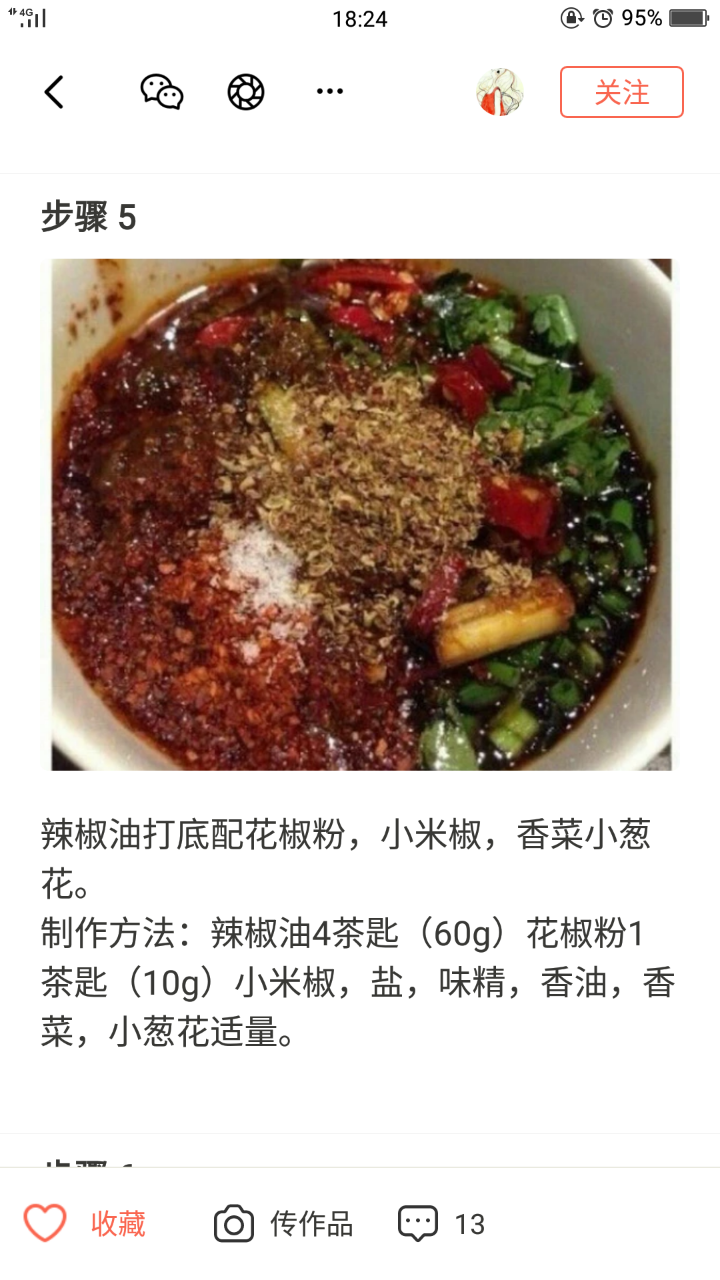Upload your dish via 传作品
The width and height of the screenshot is (720, 1280).
pos(283,1223)
